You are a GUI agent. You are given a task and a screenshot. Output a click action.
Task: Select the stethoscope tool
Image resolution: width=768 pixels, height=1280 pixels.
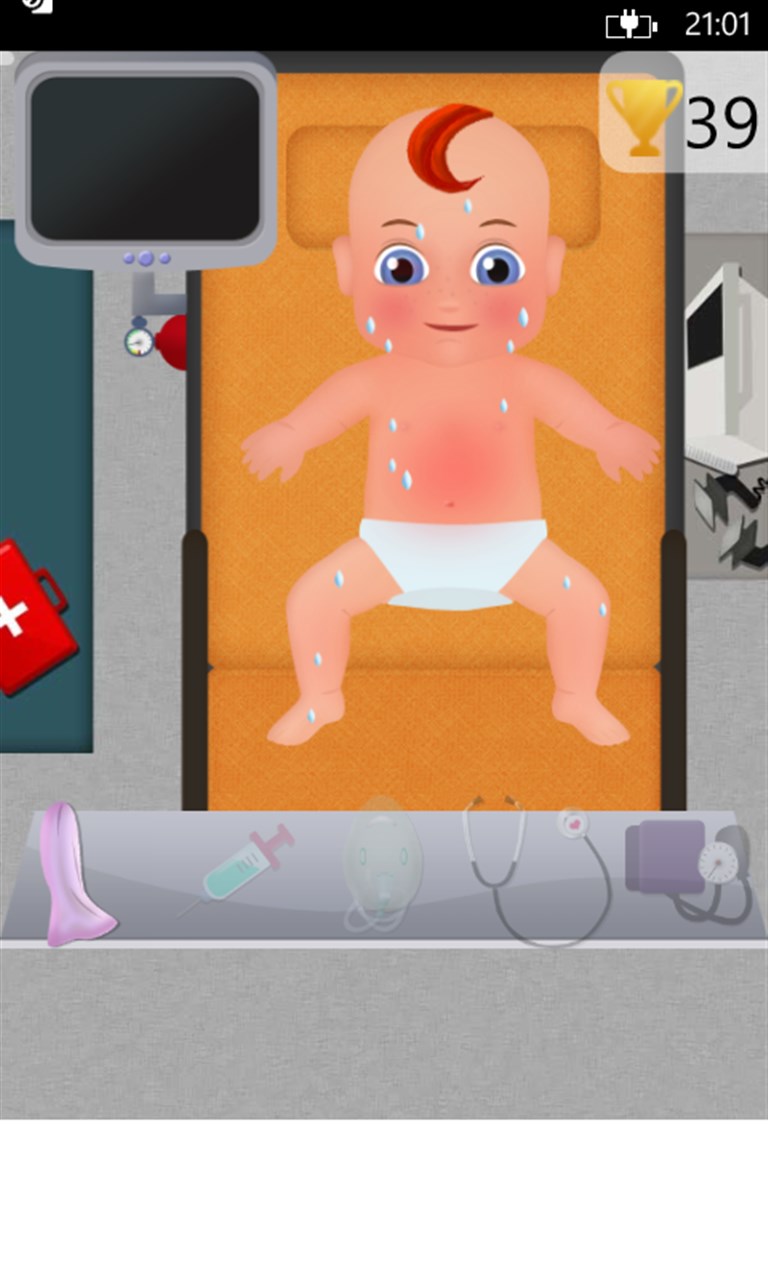(x=540, y=868)
